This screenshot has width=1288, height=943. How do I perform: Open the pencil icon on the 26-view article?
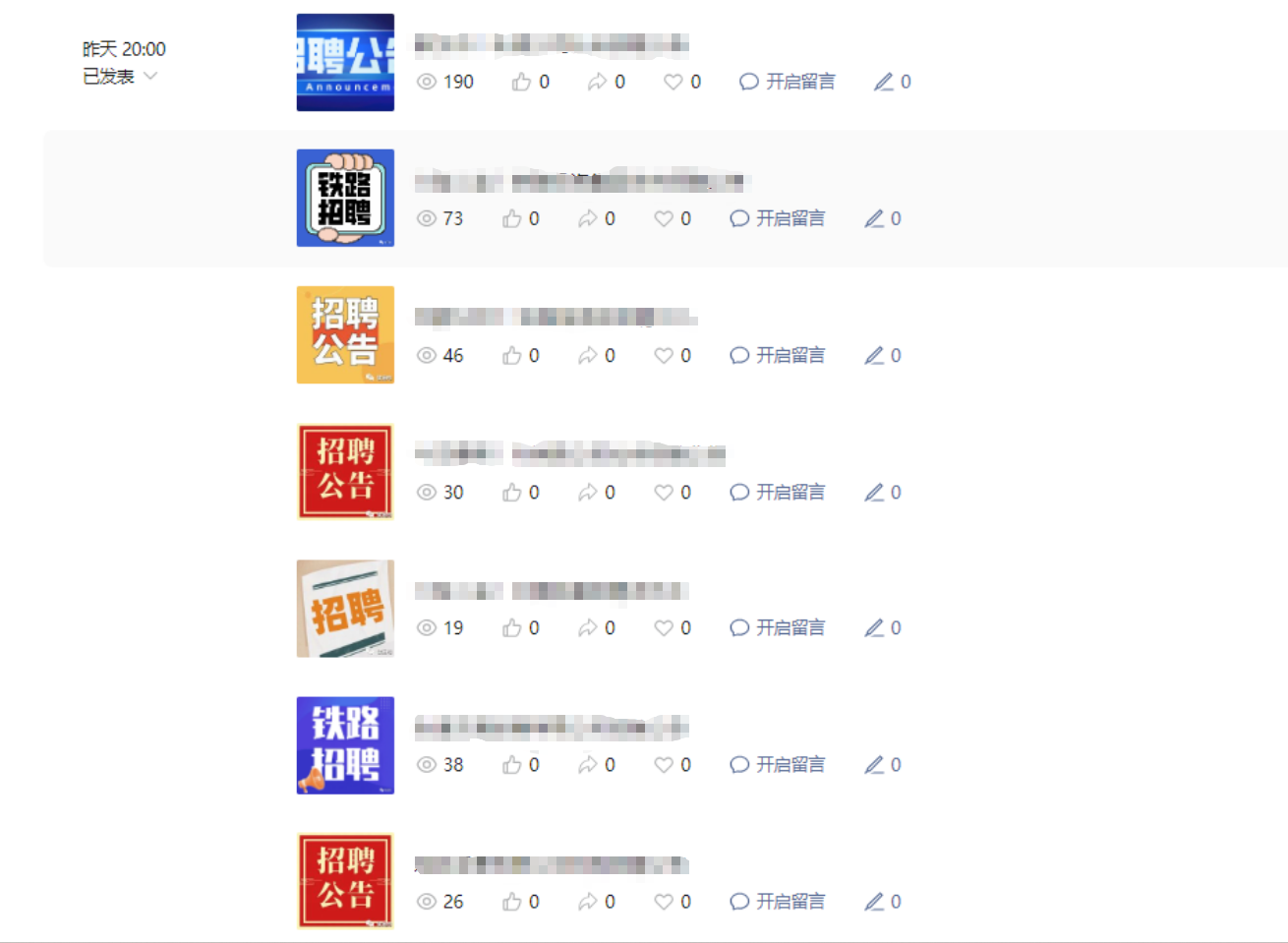[874, 901]
